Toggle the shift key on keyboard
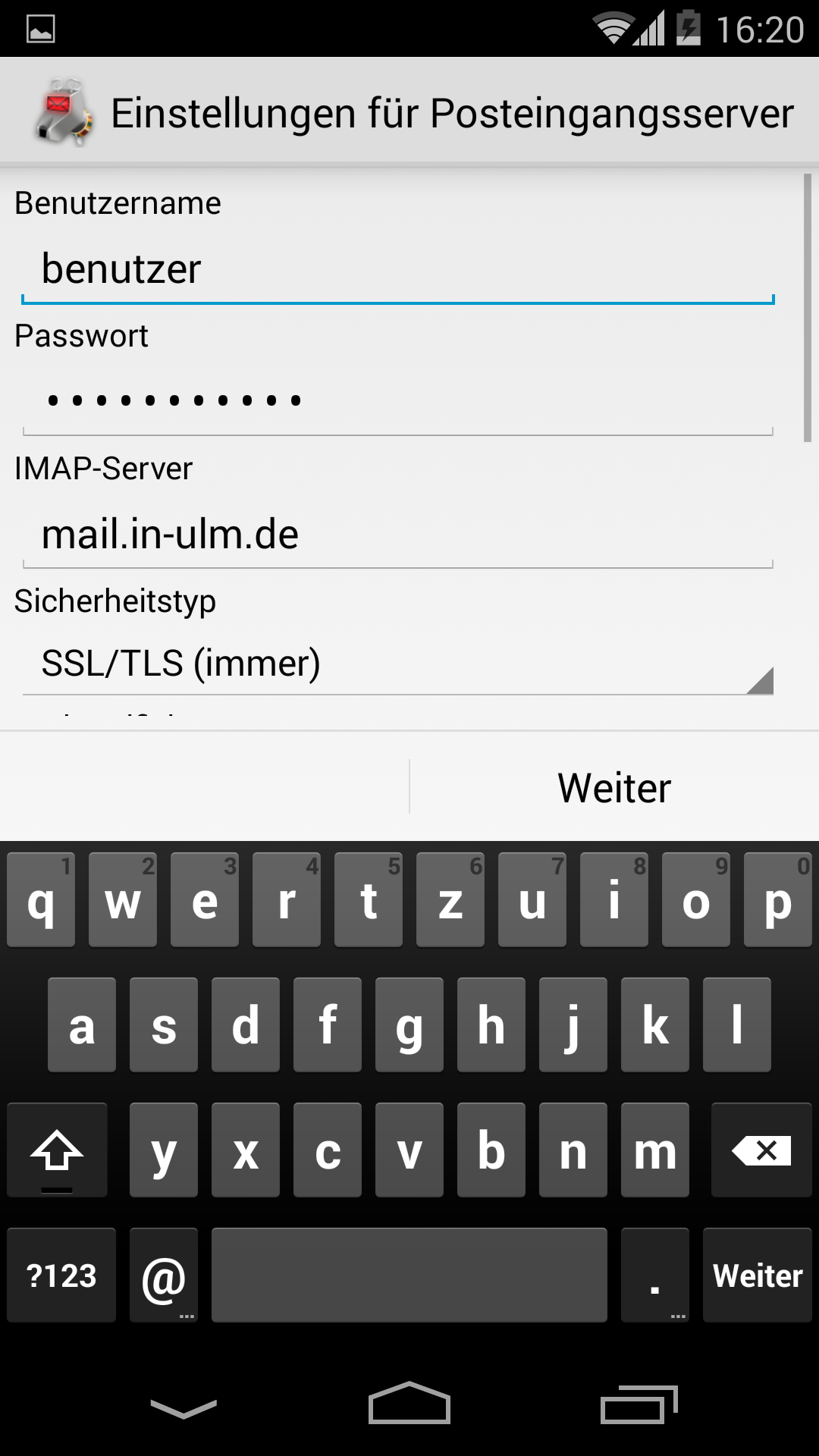This screenshot has height=1456, width=819. (x=57, y=1150)
